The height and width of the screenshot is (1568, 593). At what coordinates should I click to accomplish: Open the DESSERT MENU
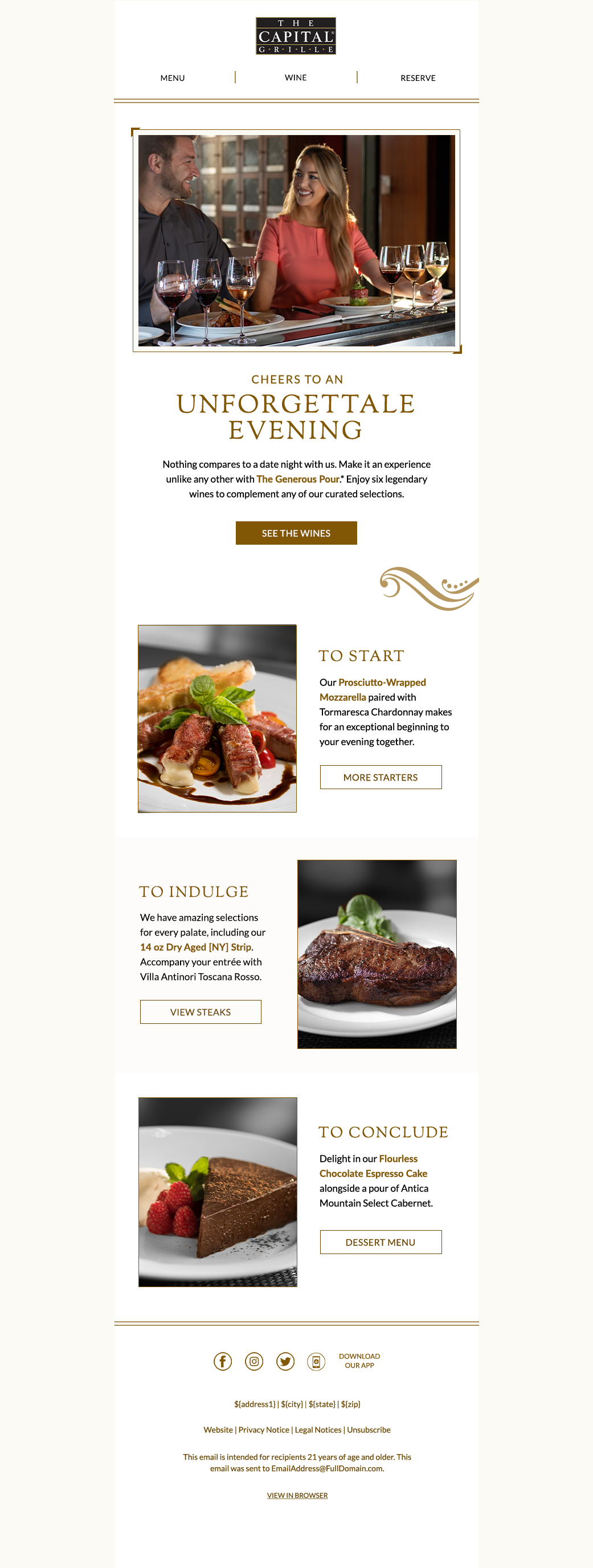click(x=381, y=1242)
